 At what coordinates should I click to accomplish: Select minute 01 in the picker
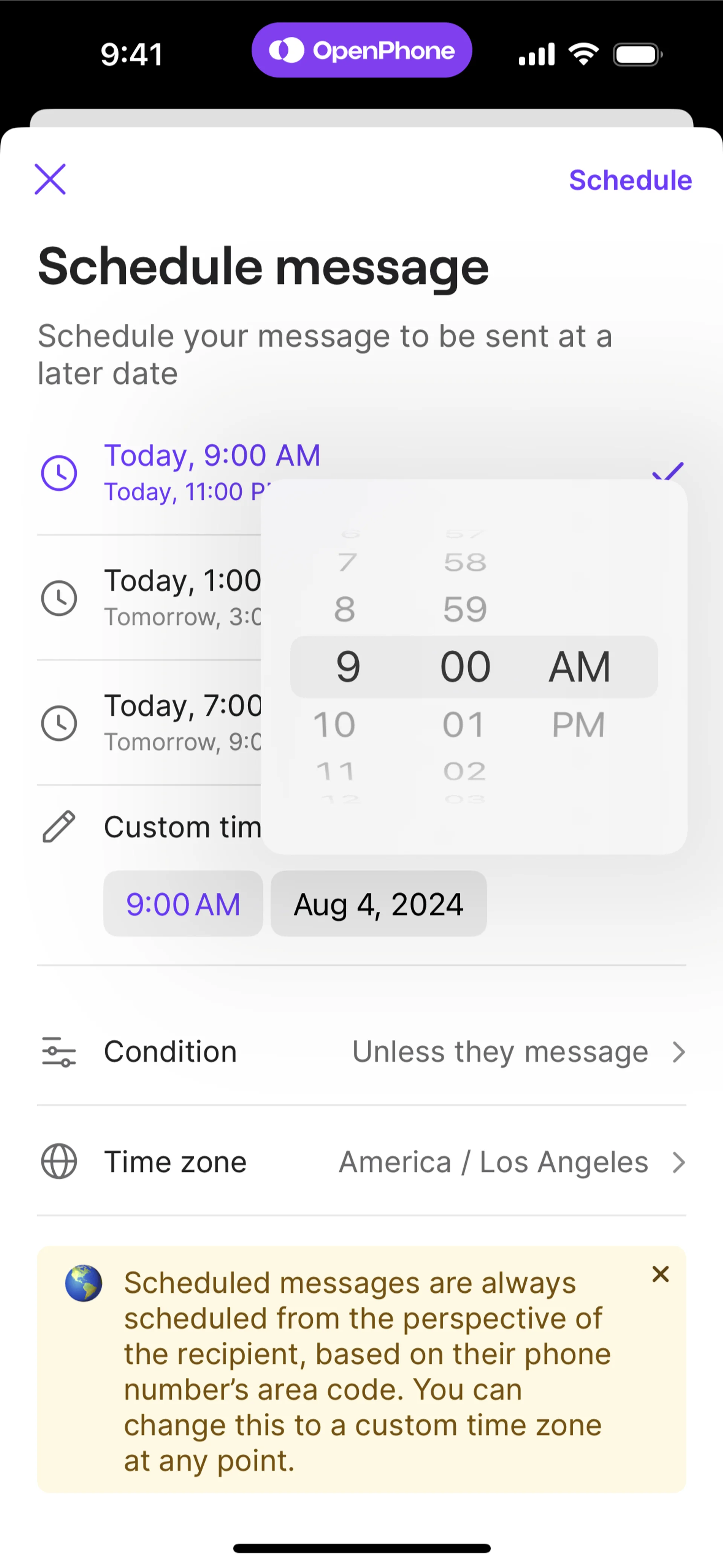(x=464, y=725)
